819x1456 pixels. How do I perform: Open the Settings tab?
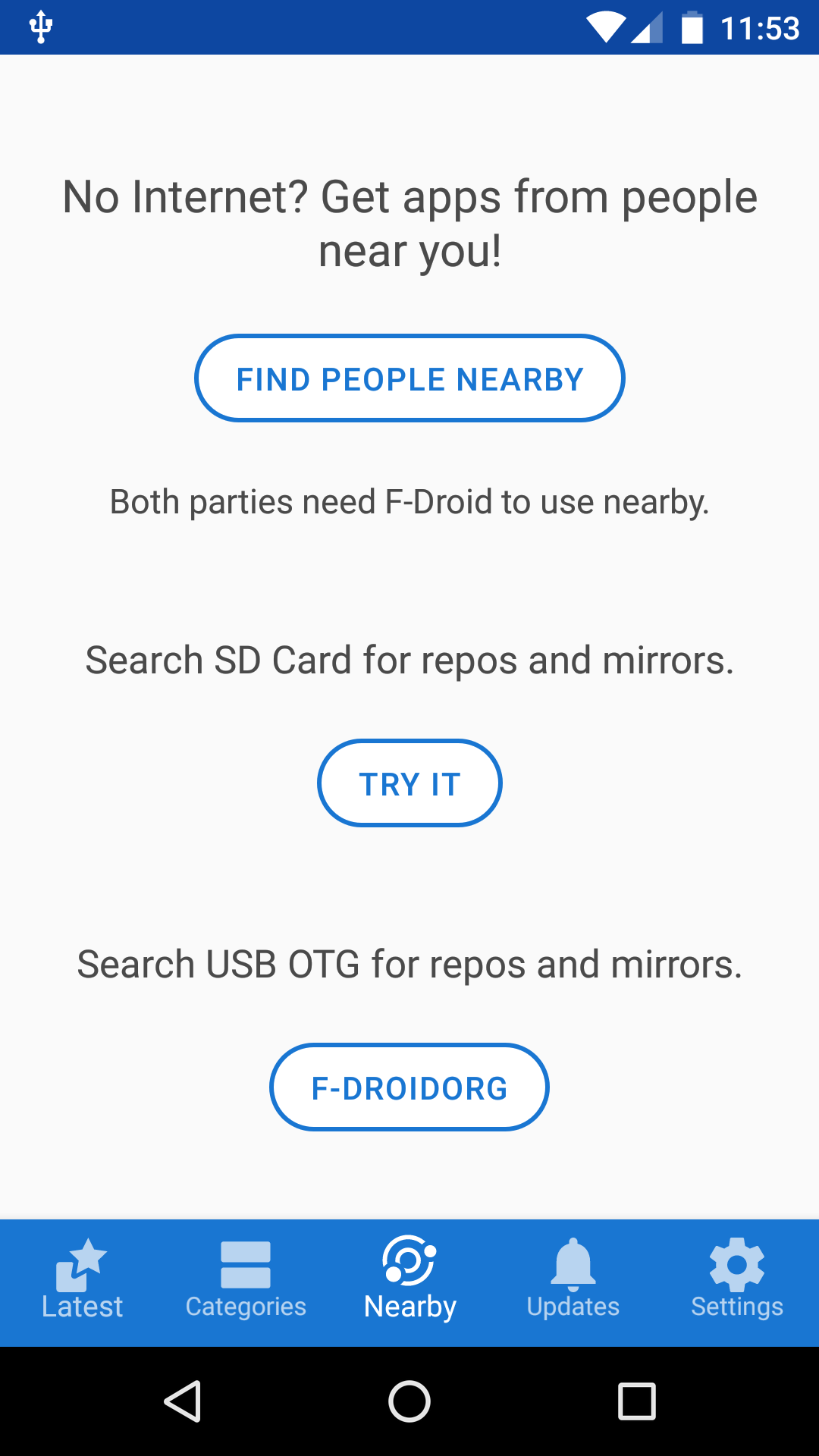coord(737,1283)
